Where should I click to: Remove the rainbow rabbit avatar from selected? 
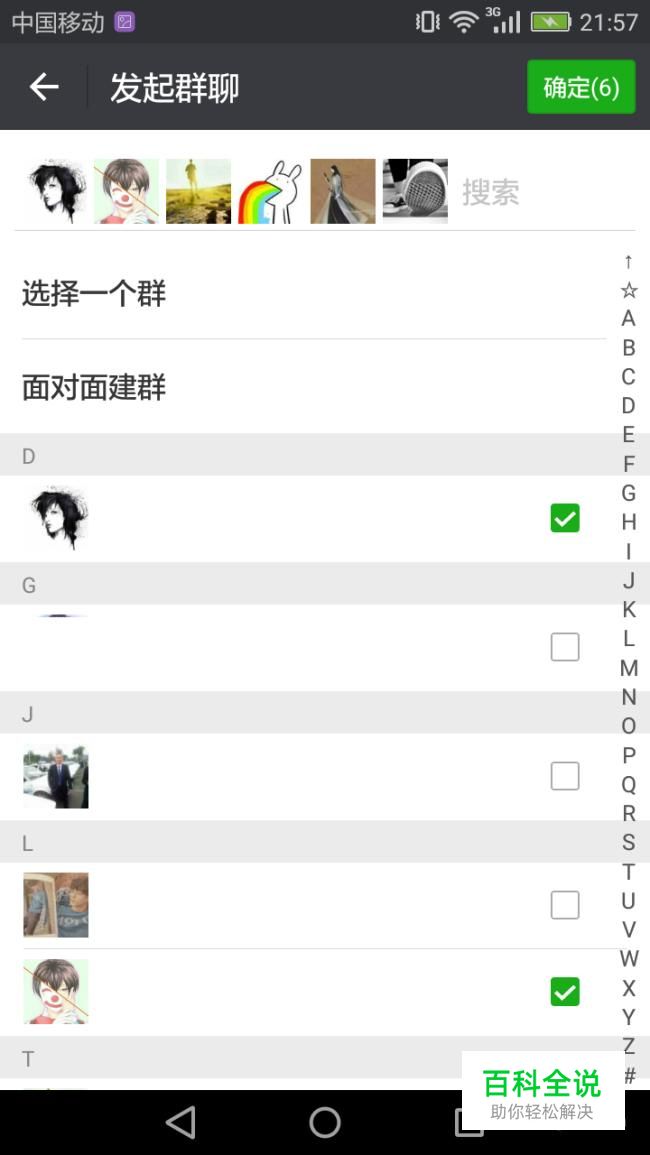270,192
